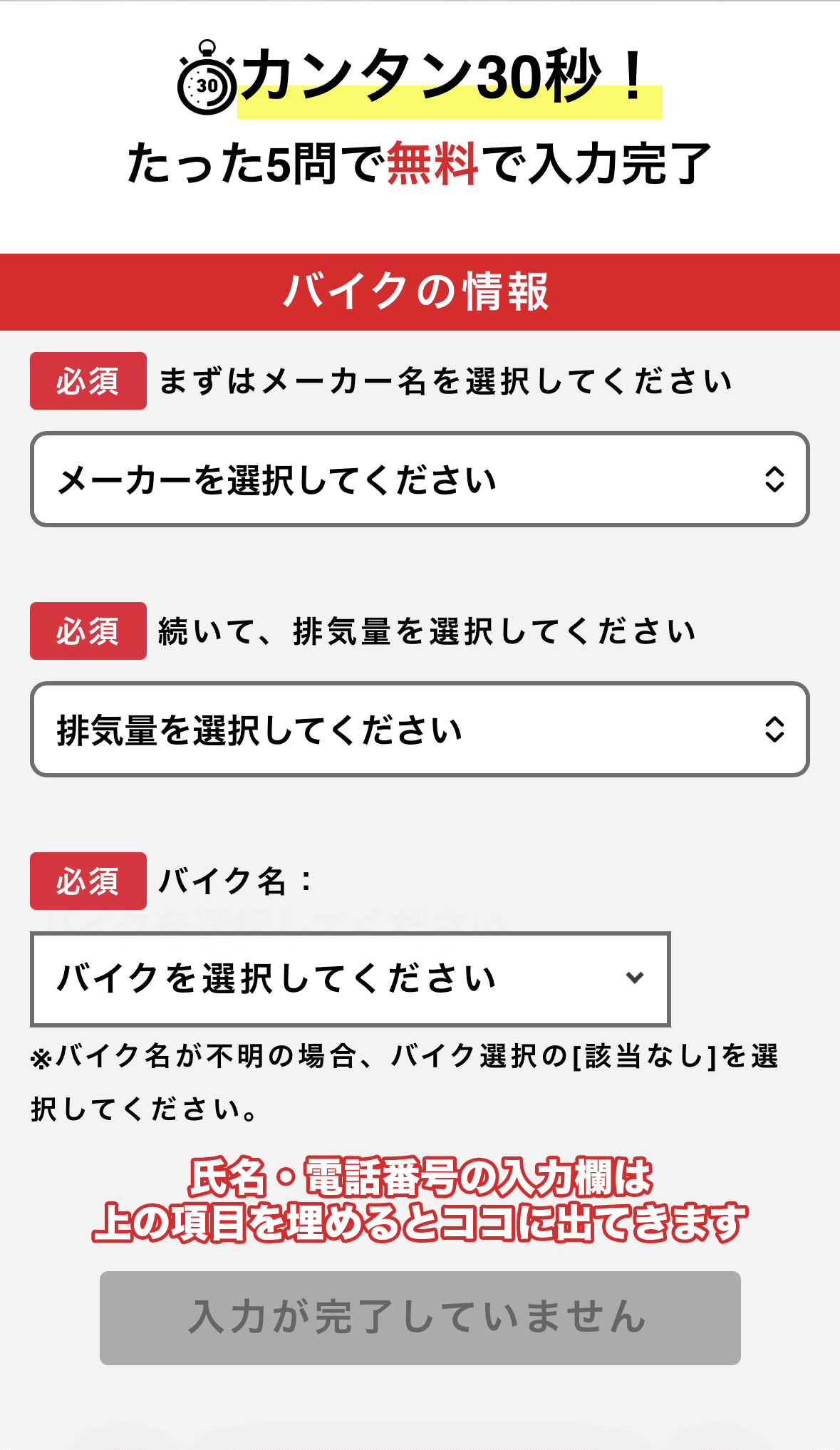Open the メーカーを選択してください dropdown

(420, 477)
